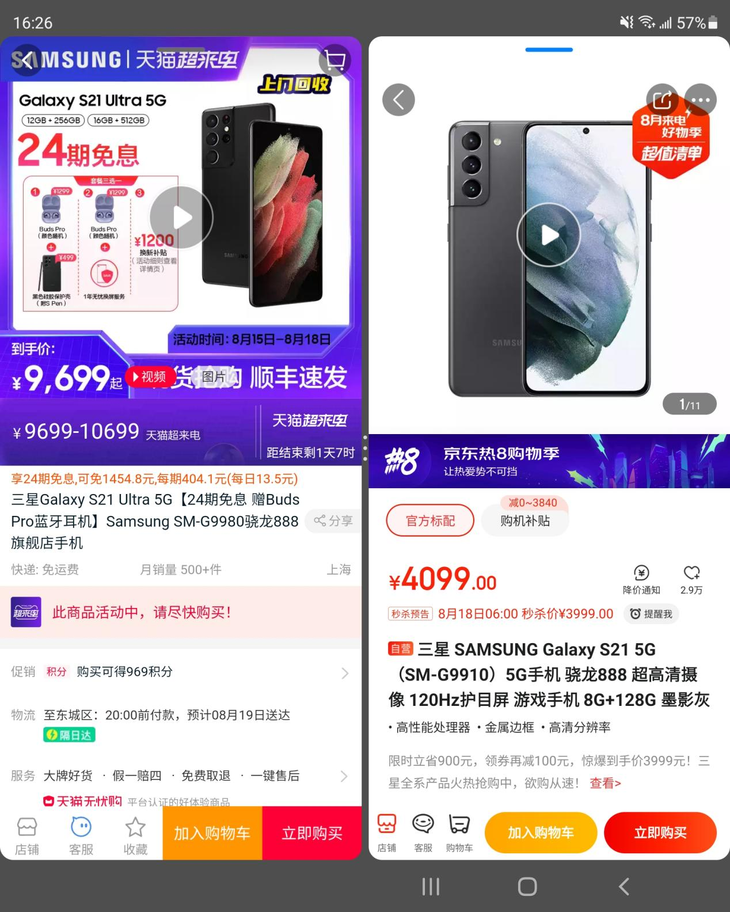The height and width of the screenshot is (912, 730).
Task: Select the 官方标配 option chip
Action: (x=430, y=520)
